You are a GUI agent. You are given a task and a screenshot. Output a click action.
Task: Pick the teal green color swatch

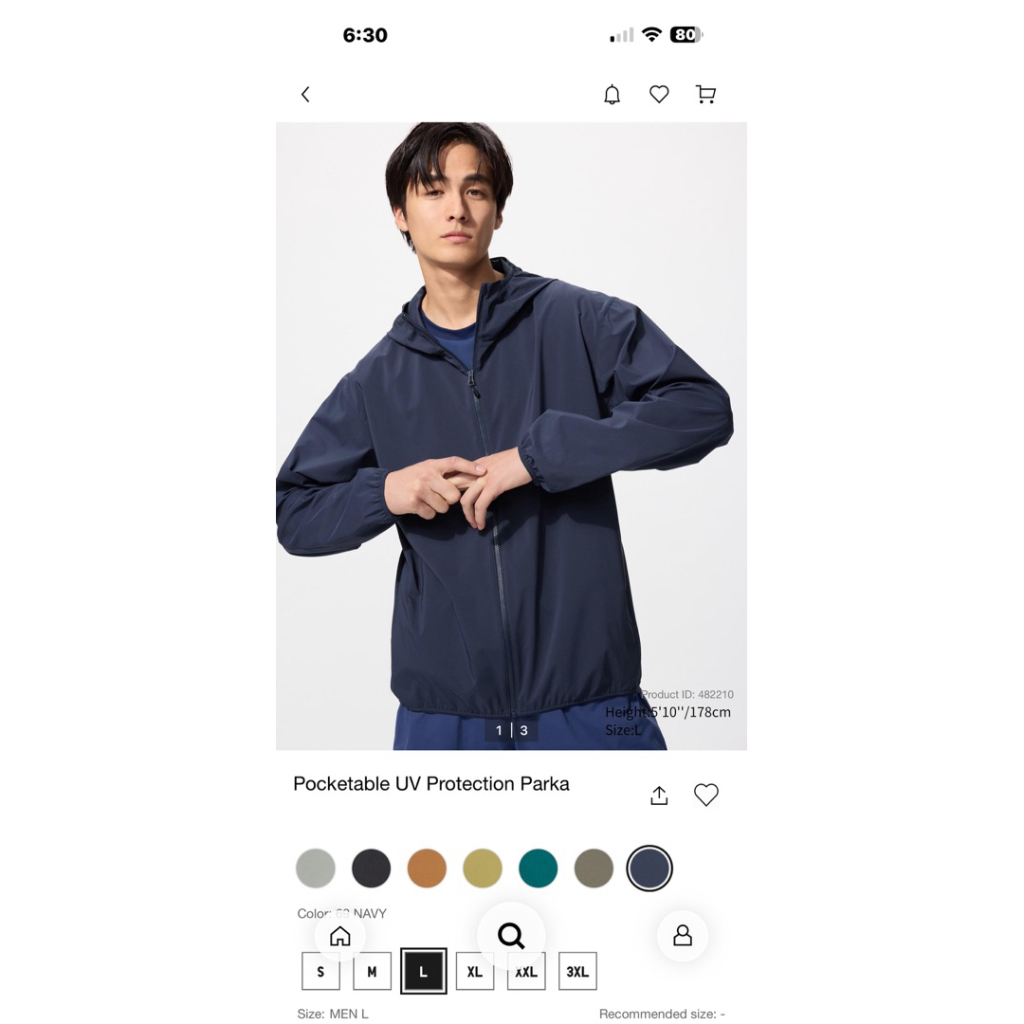pos(538,868)
